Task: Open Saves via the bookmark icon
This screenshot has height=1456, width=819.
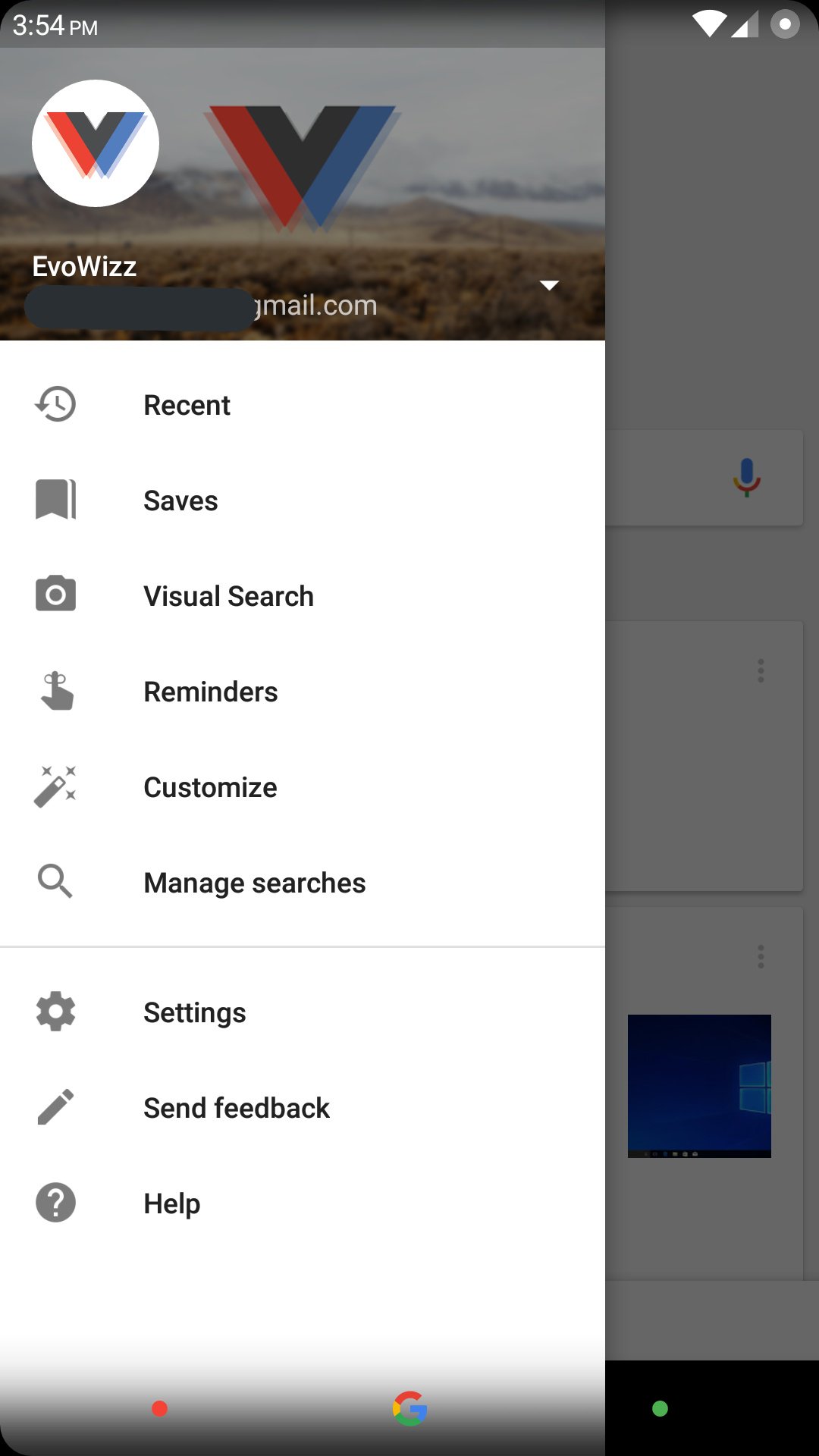Action: pos(54,500)
